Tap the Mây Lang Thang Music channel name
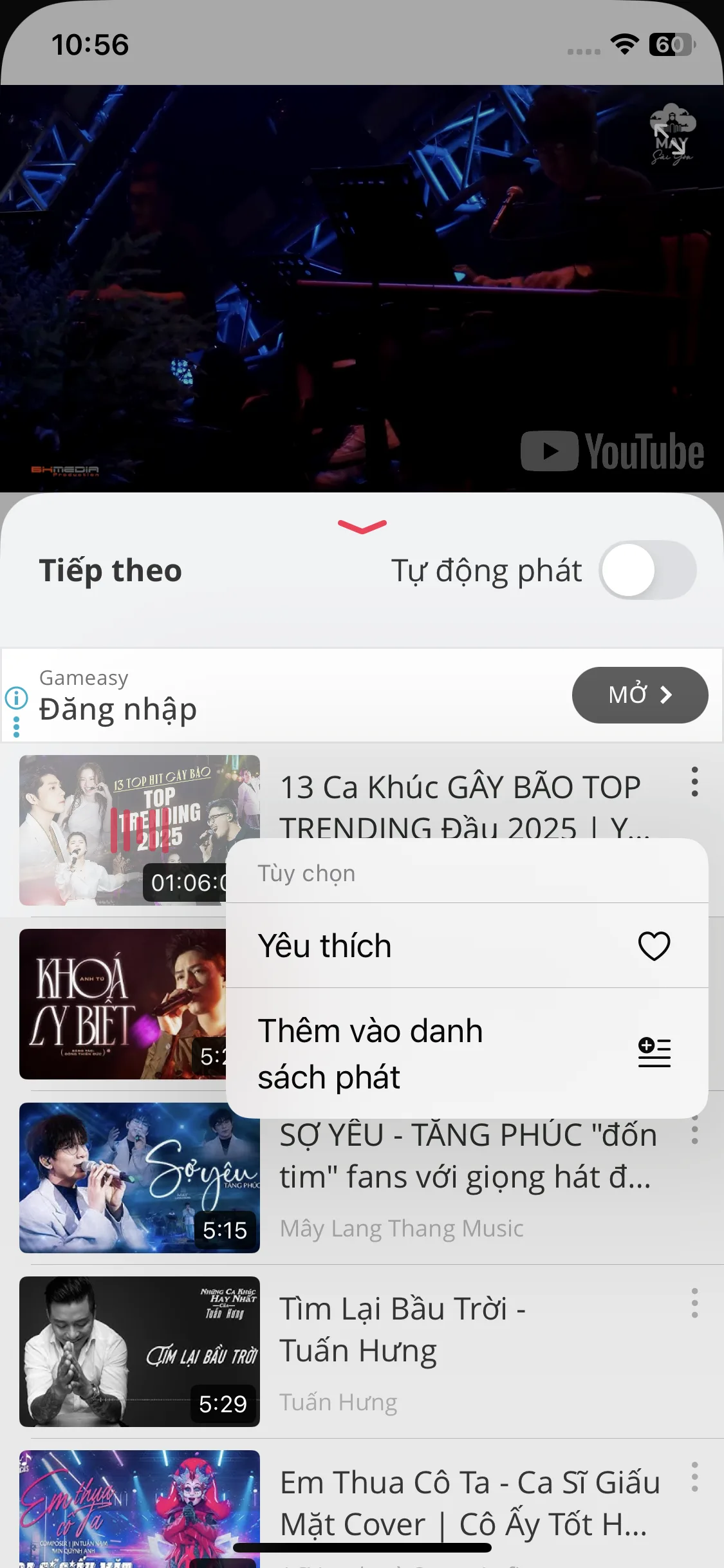 coord(401,1228)
